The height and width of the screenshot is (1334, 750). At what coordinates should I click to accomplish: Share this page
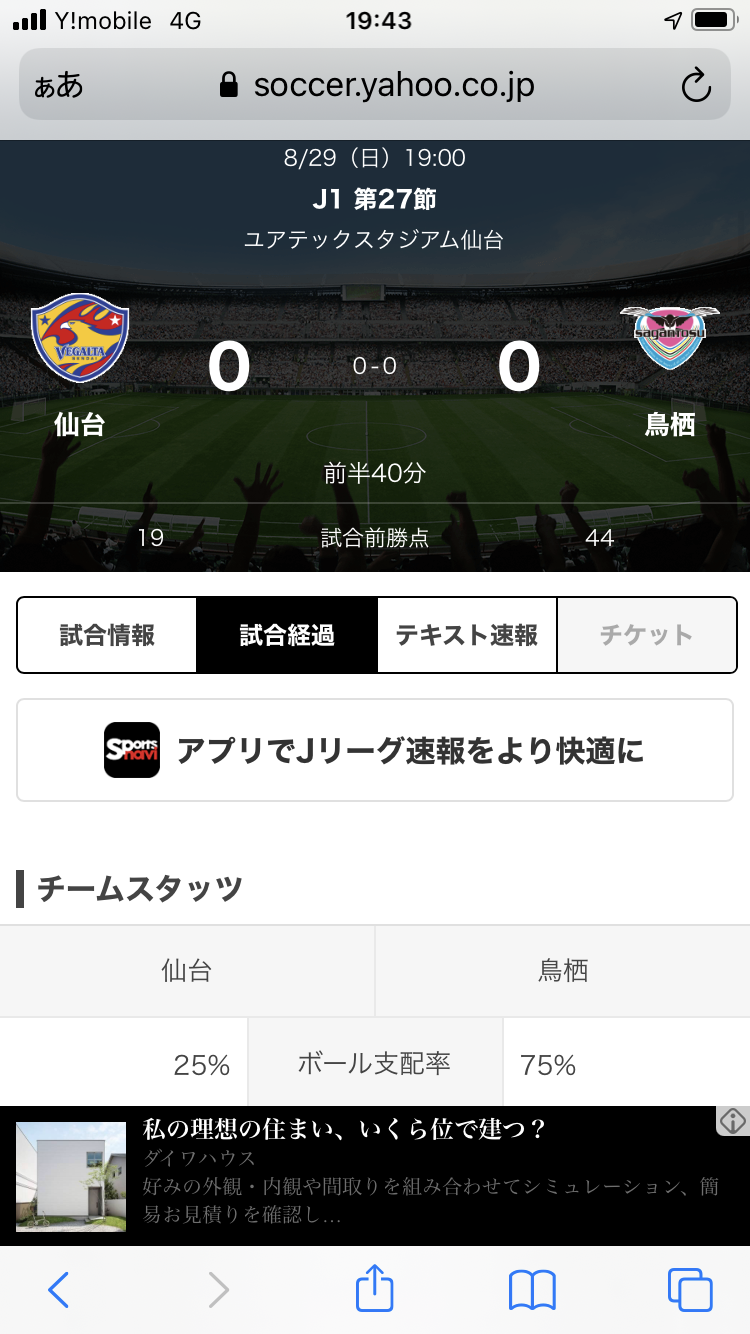(375, 1288)
